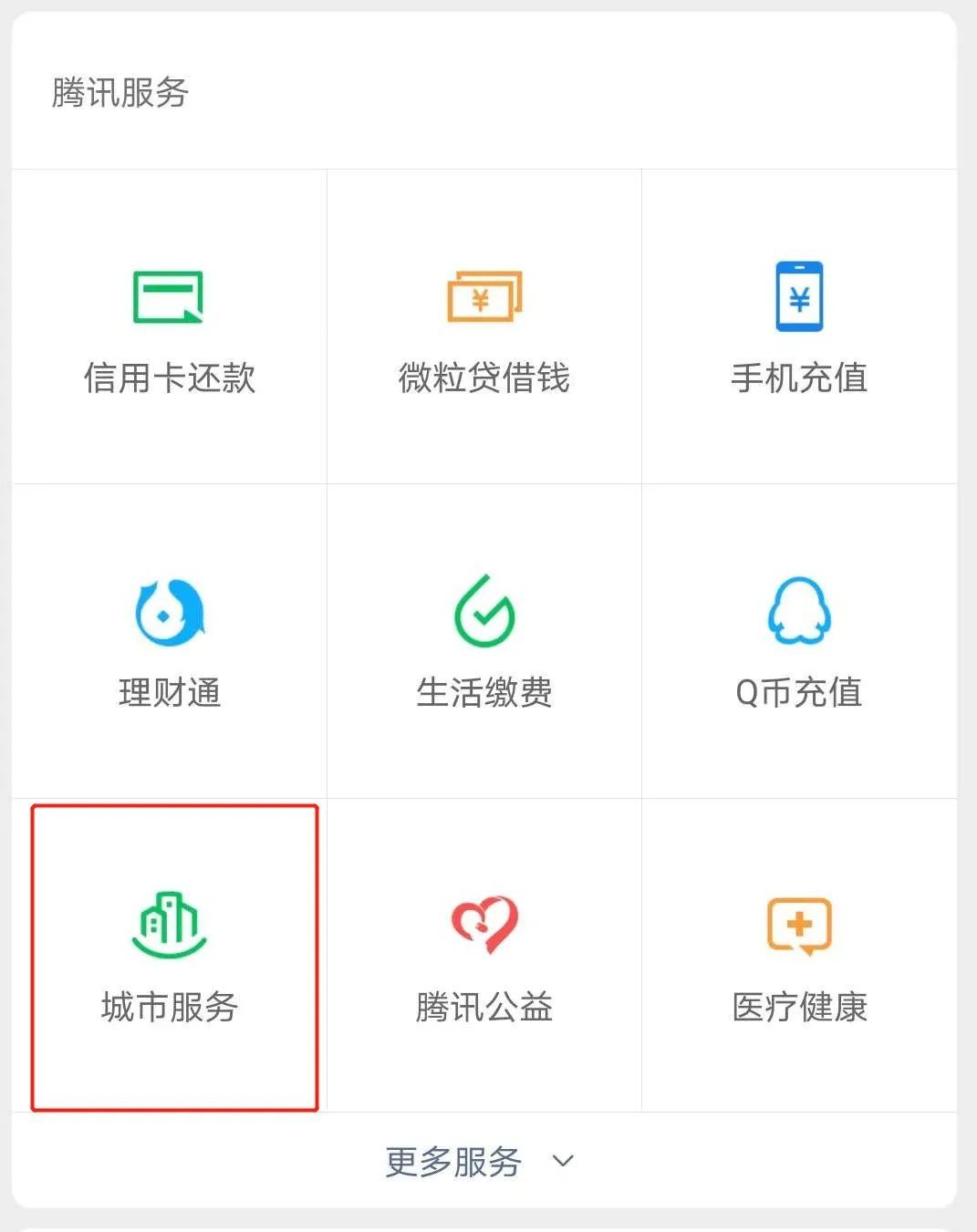Click the 更多服务 text link

(452, 1161)
